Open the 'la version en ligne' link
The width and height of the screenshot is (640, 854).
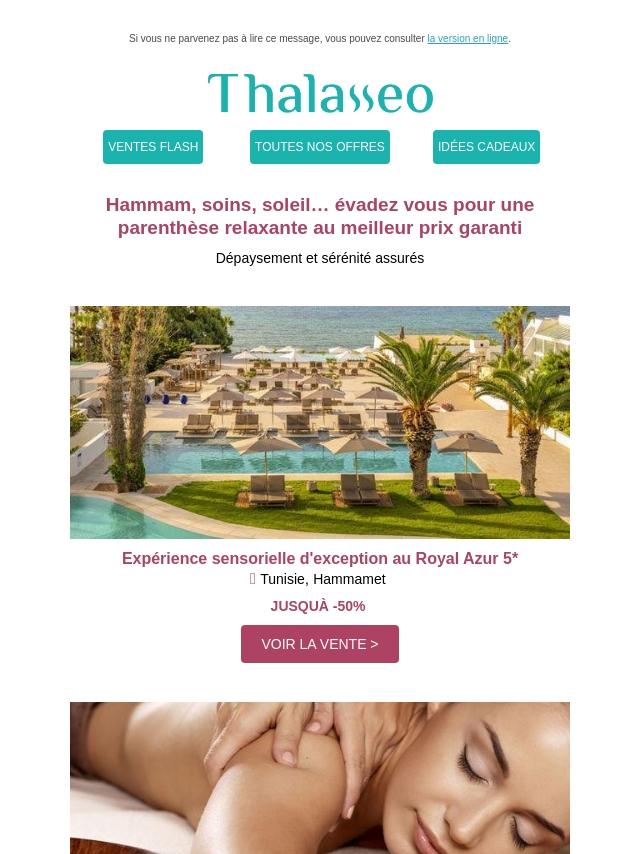(467, 39)
